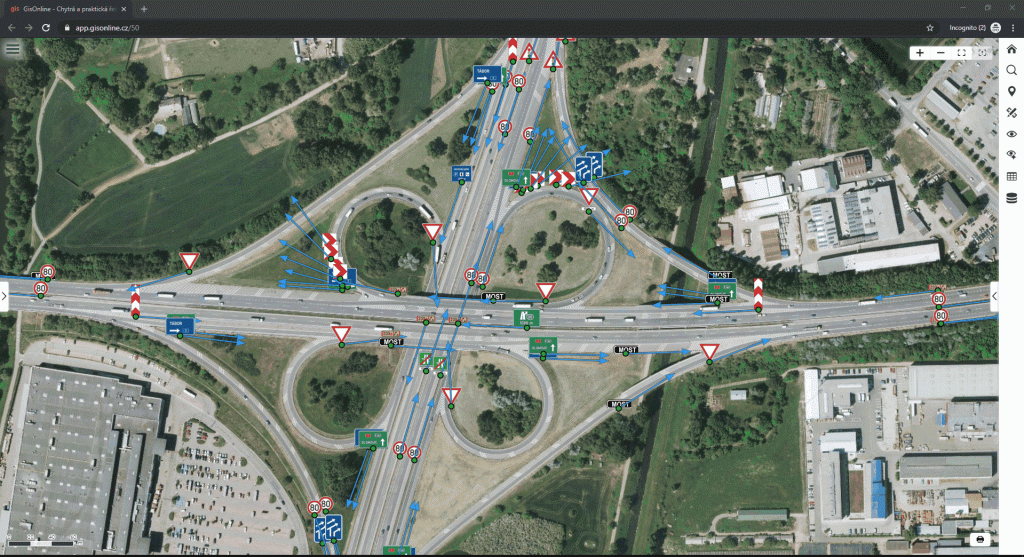The height and width of the screenshot is (557, 1024).
Task: Toggle fullscreen map view
Action: (x=961, y=52)
